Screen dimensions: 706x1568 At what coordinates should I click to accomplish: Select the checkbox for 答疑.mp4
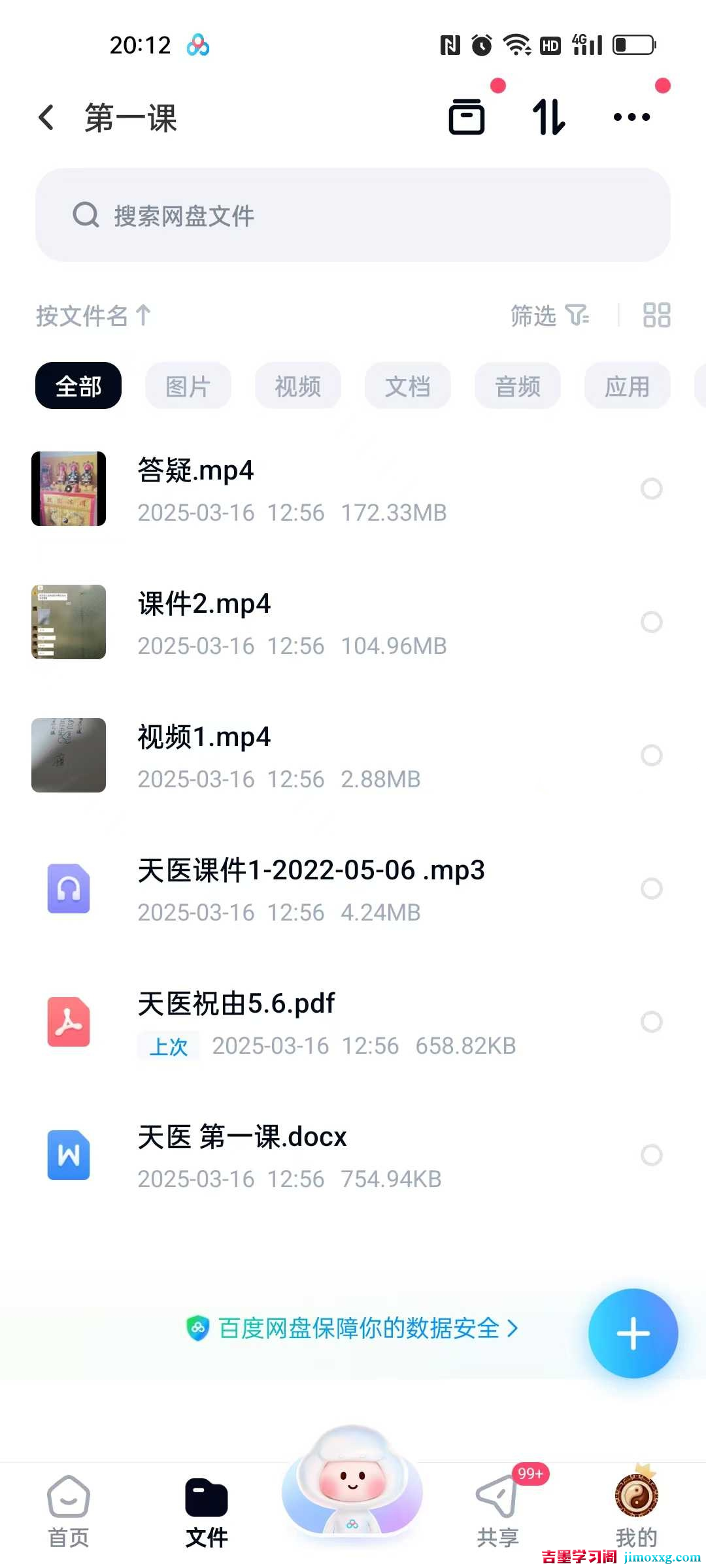pyautogui.click(x=652, y=489)
